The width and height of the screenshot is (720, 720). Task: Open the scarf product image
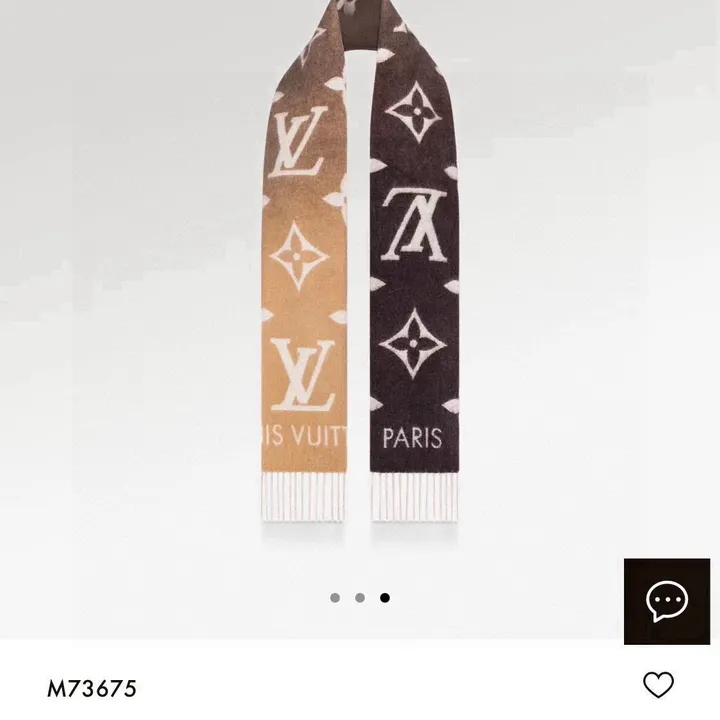click(x=360, y=270)
